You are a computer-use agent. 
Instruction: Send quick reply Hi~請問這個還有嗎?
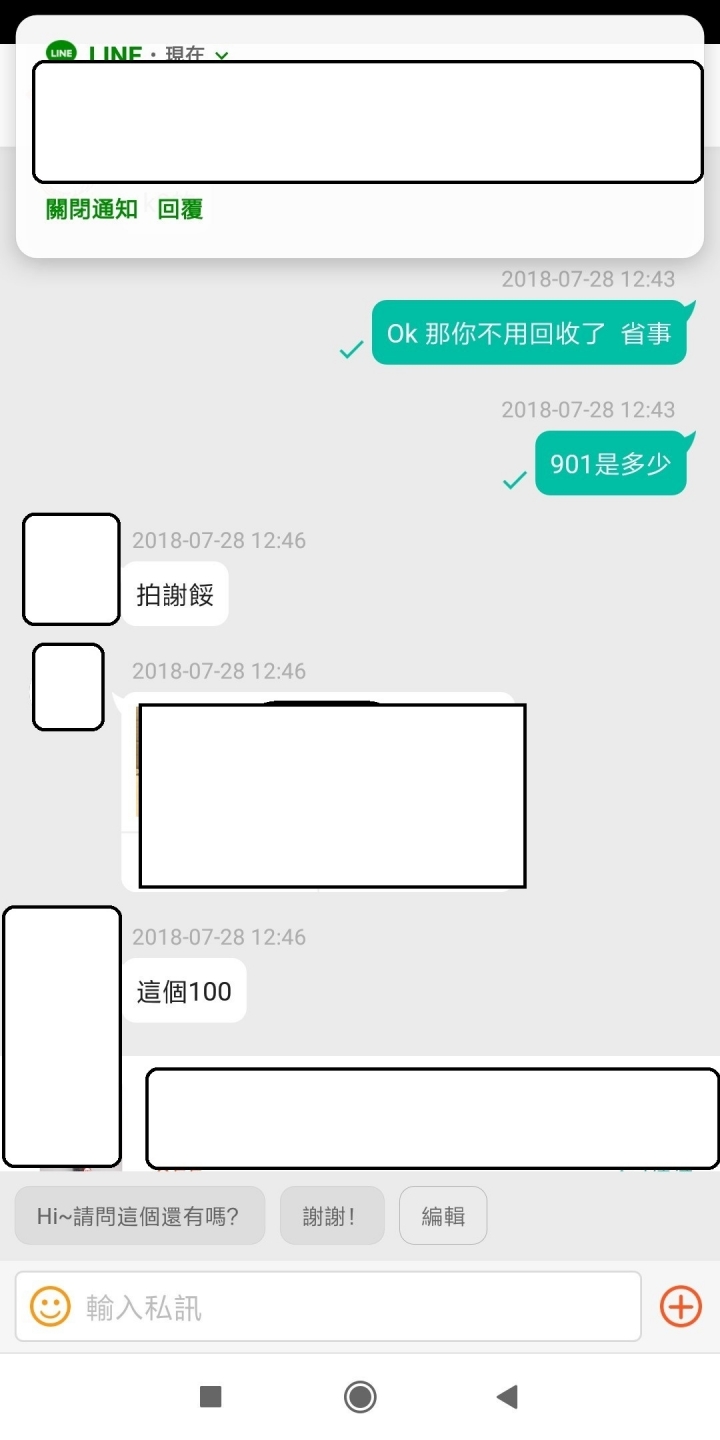(139, 1215)
